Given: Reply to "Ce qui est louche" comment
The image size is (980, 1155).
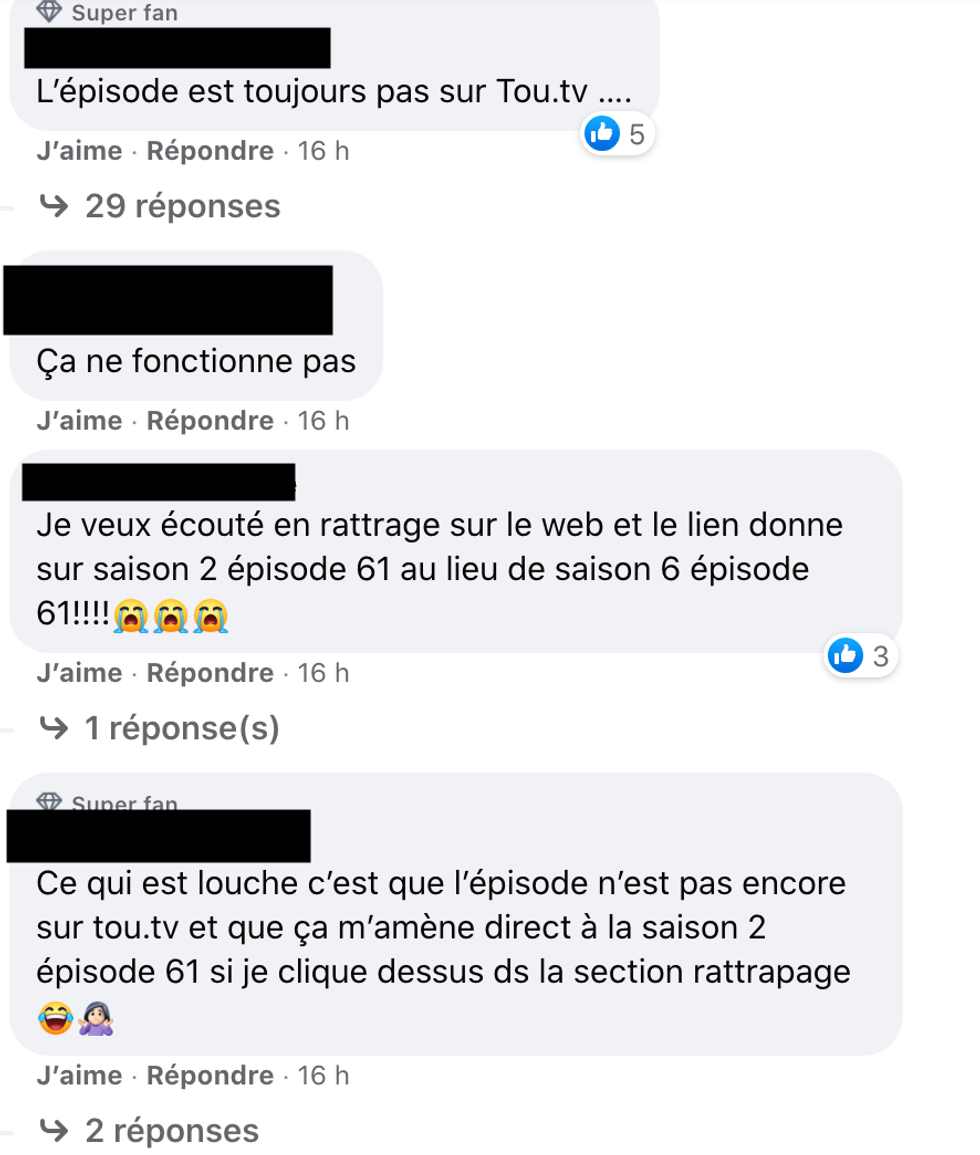Looking at the screenshot, I should click(x=210, y=1076).
